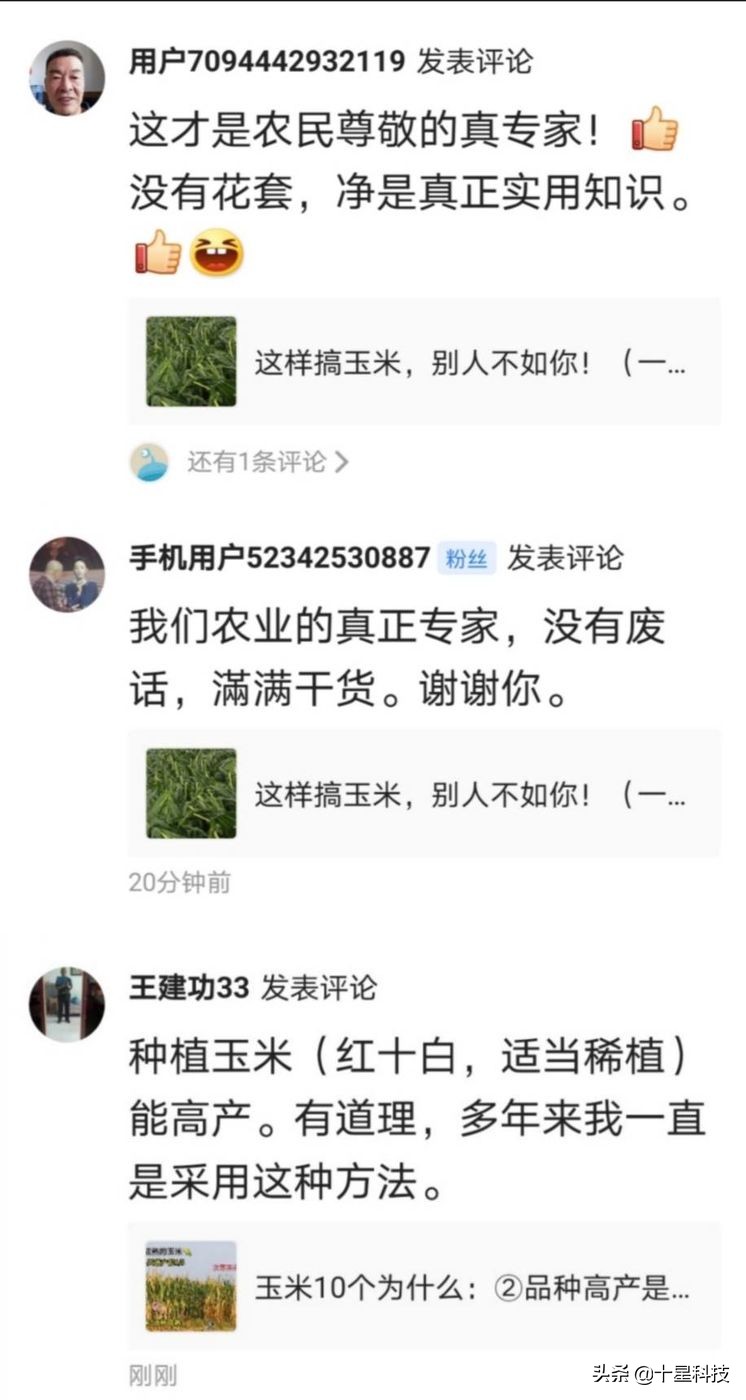Open the avatar of 手机用户52342530887

click(x=65, y=575)
